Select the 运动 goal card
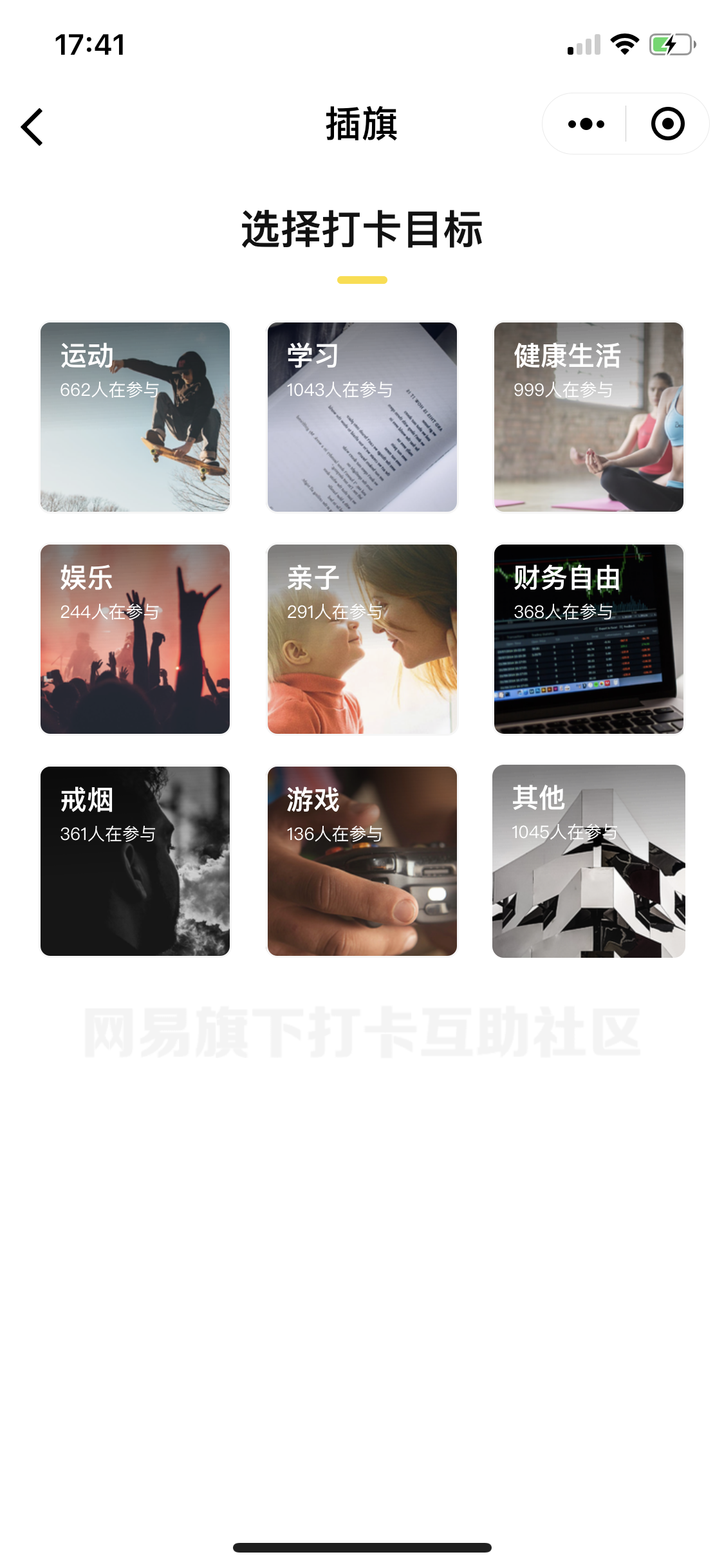Viewport: 724px width, 1568px height. pyautogui.click(x=135, y=417)
